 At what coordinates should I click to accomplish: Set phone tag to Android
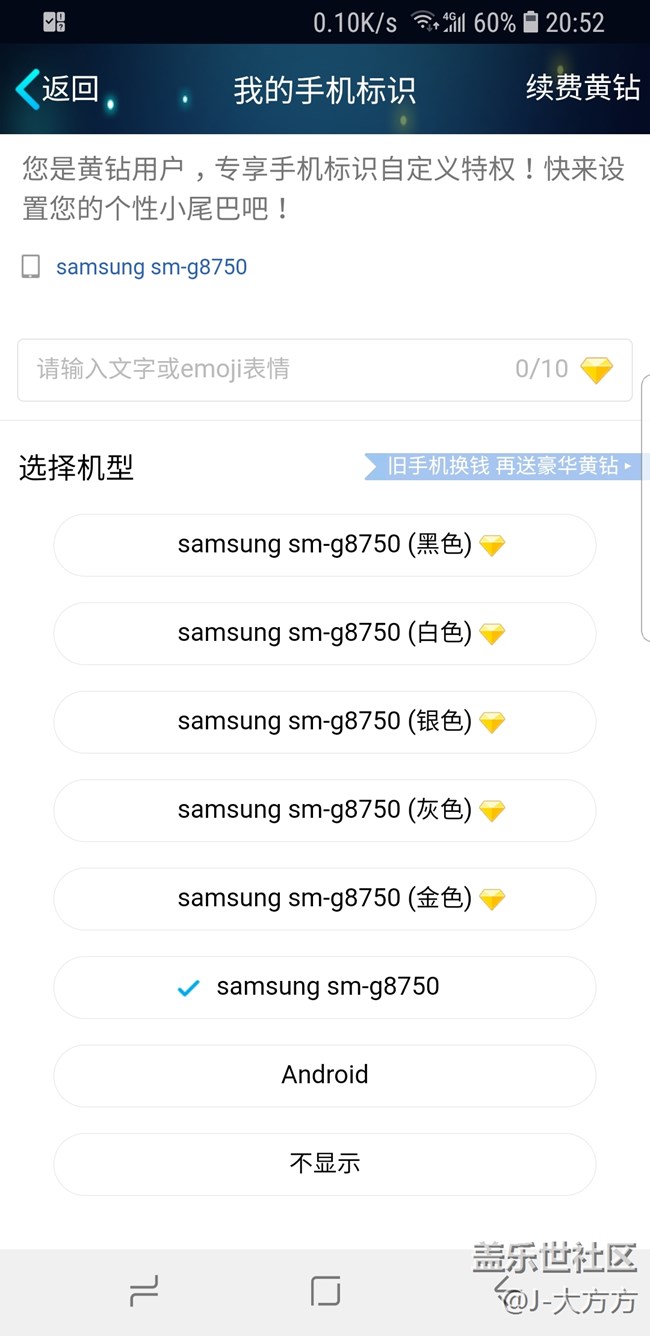coord(325,1075)
